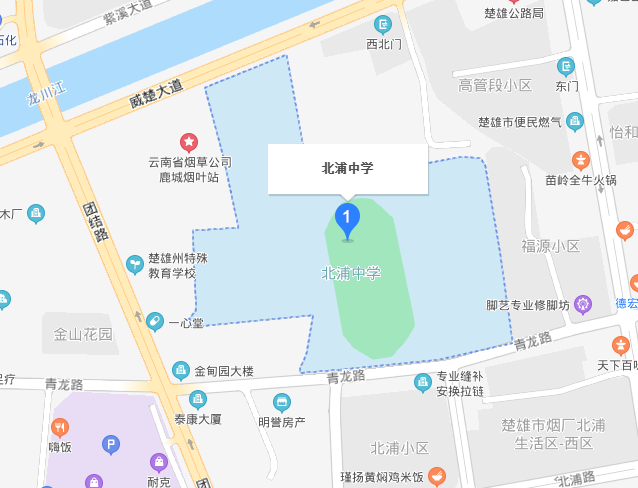Tap the 楚雄州特殊教育学校 map point
The width and height of the screenshot is (638, 488).
pyautogui.click(x=135, y=264)
